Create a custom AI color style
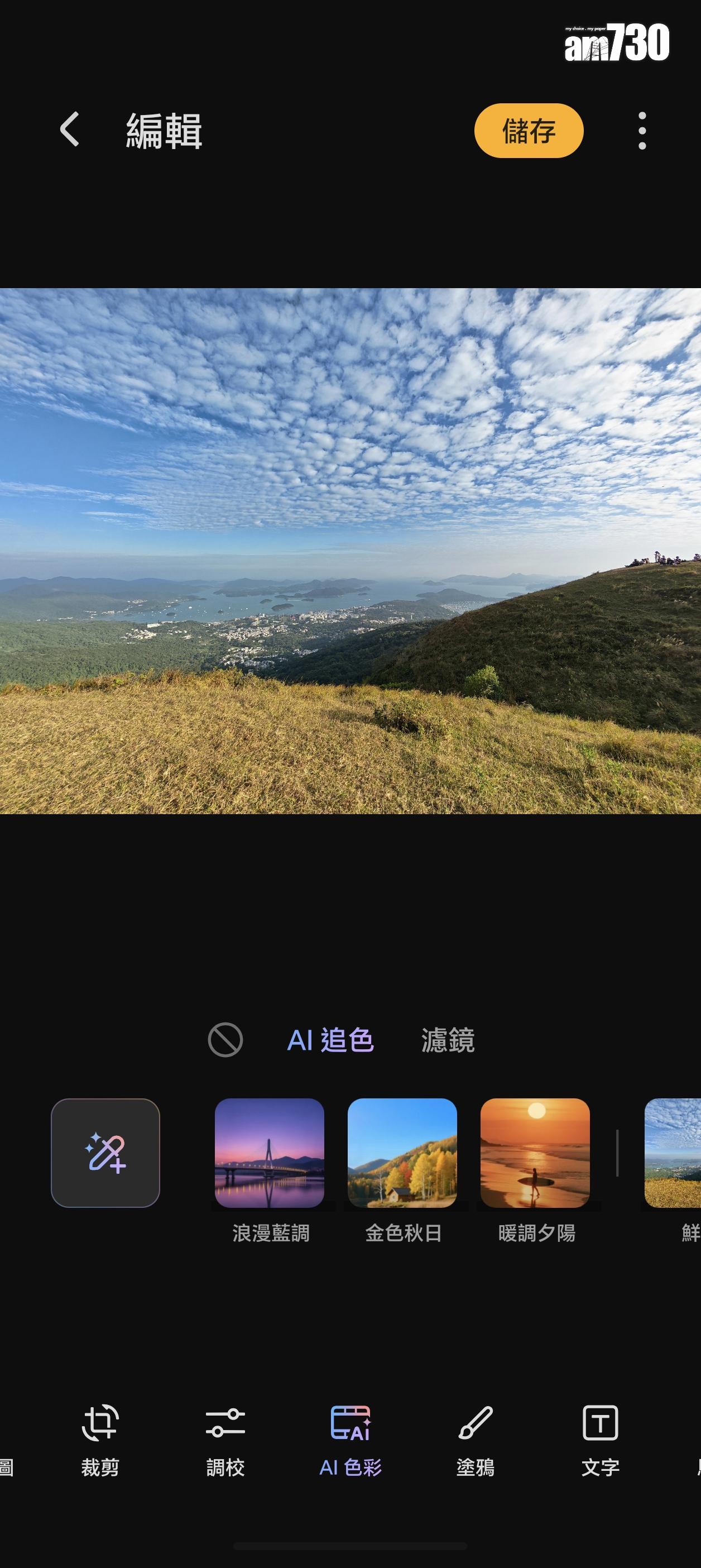Viewport: 701px width, 1568px height. coord(105,1152)
